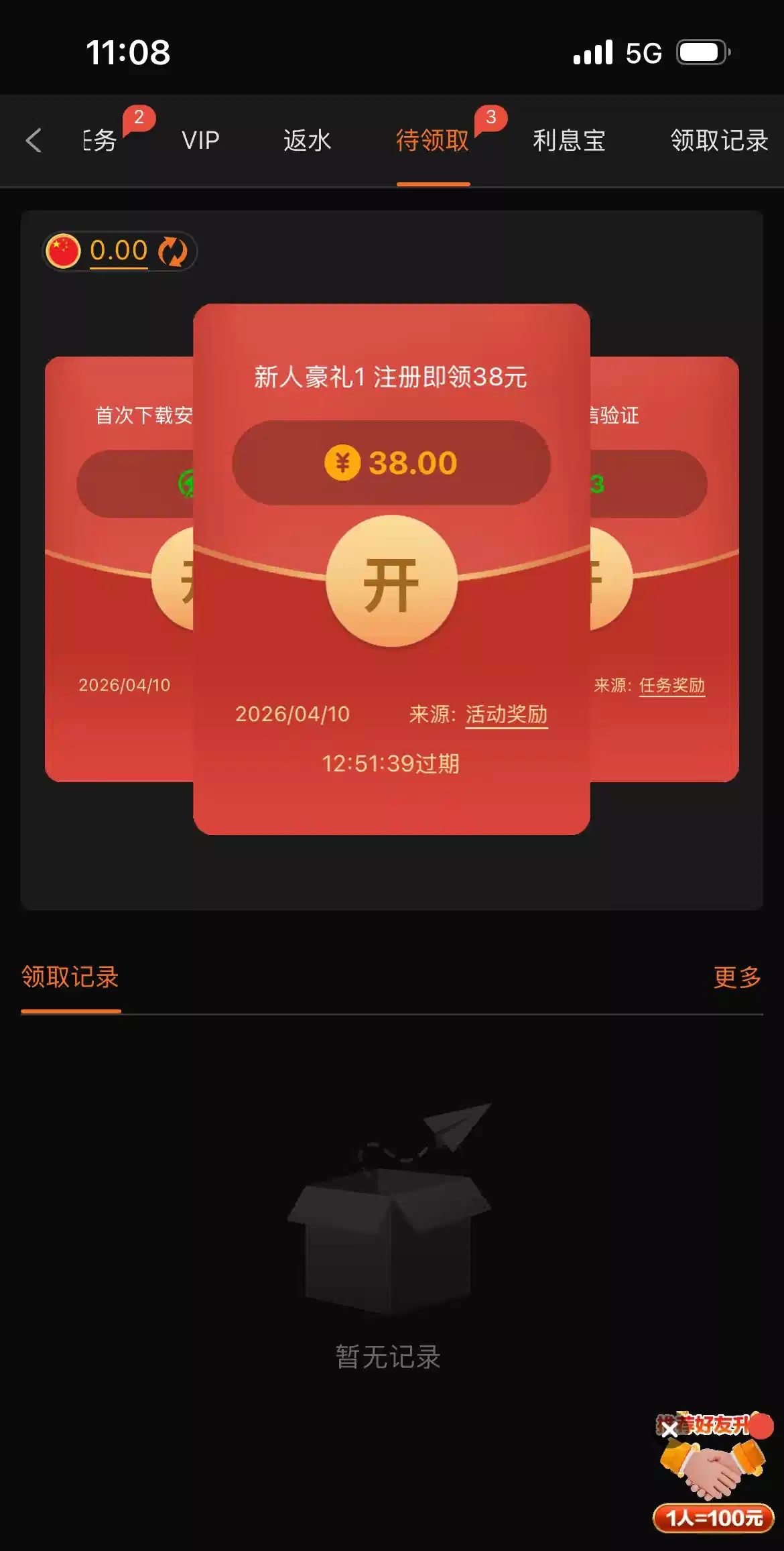Image resolution: width=784 pixels, height=1551 pixels.
Task: Switch to the VIP tab
Action: click(x=200, y=141)
